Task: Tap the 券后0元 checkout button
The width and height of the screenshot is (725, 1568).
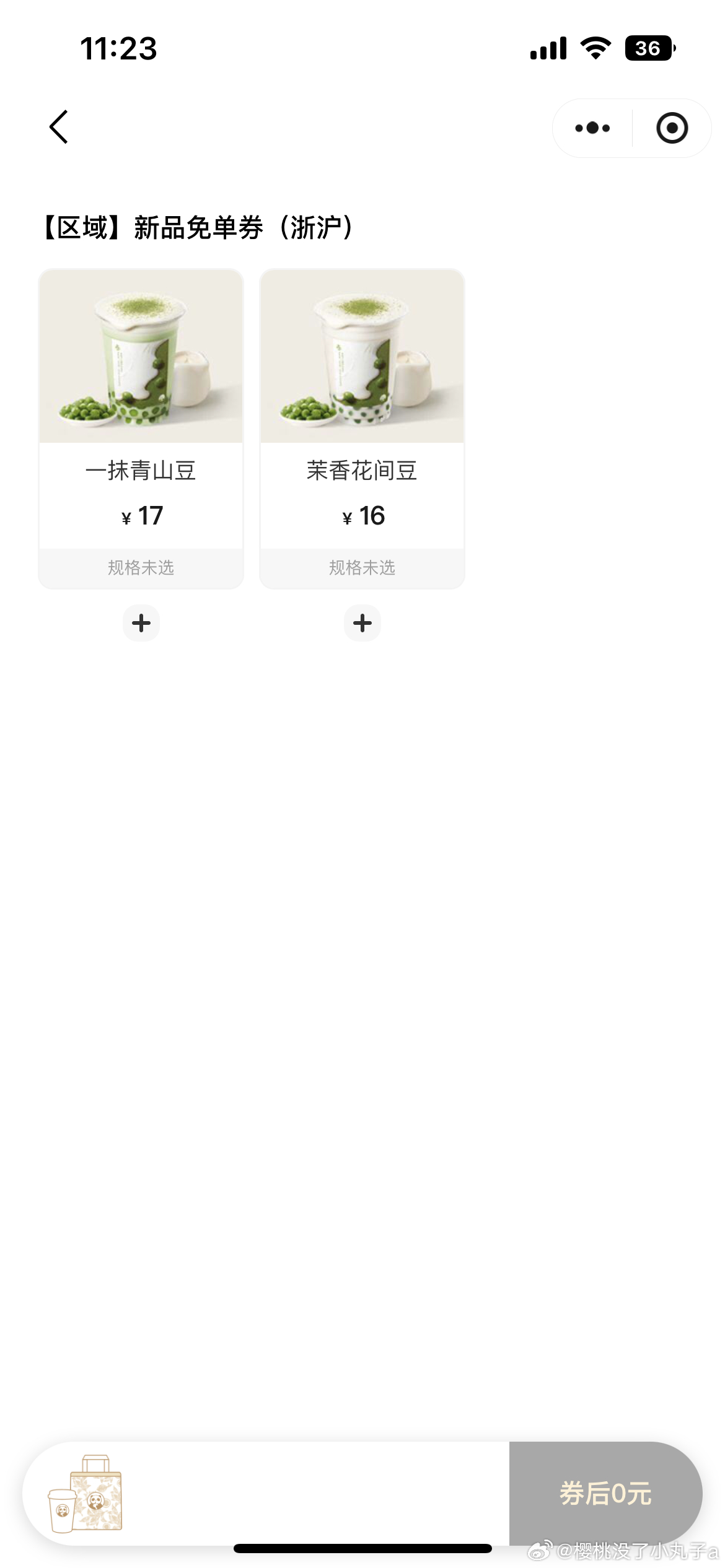Action: click(605, 1493)
